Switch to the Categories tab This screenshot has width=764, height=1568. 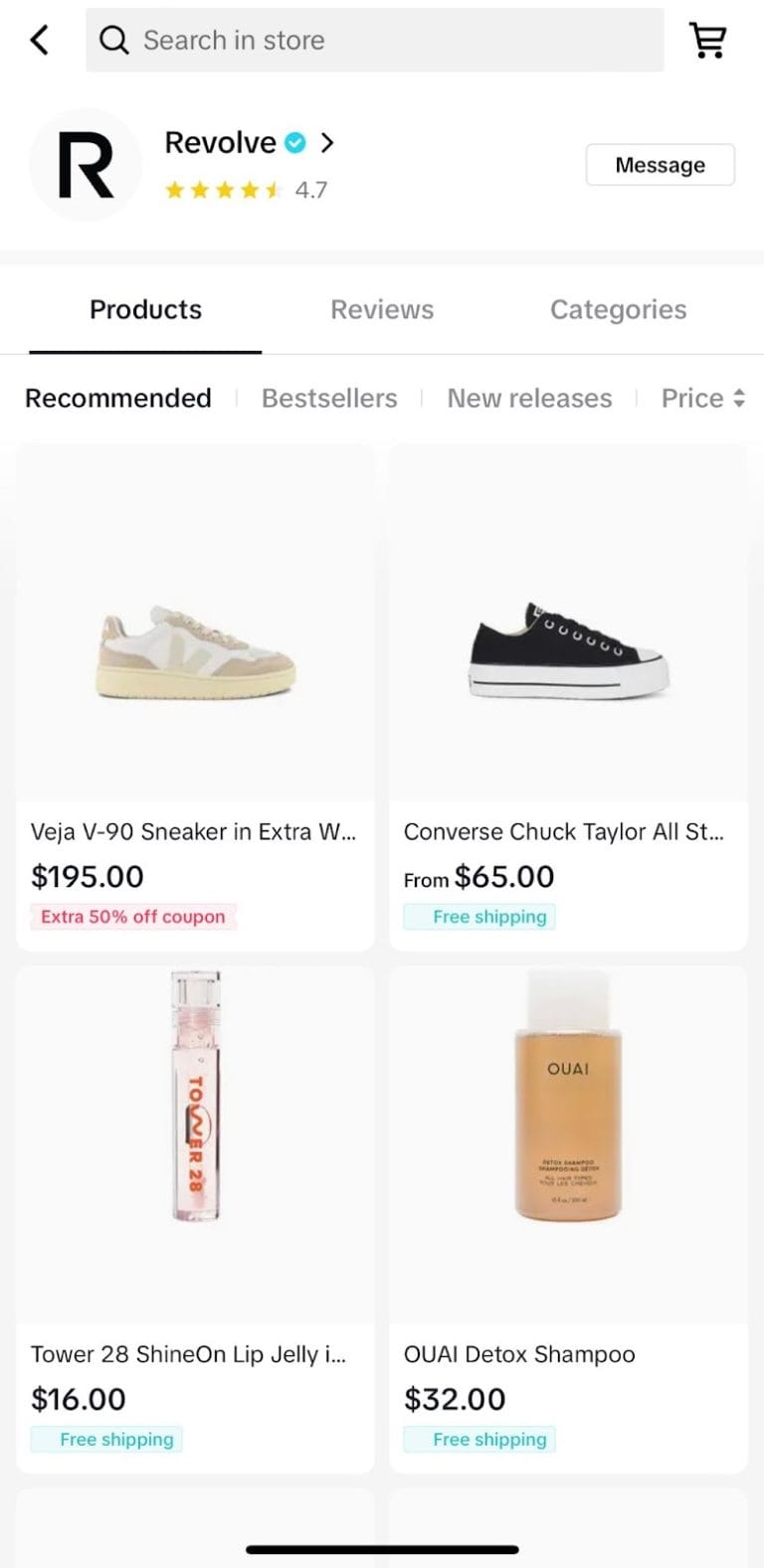point(618,309)
